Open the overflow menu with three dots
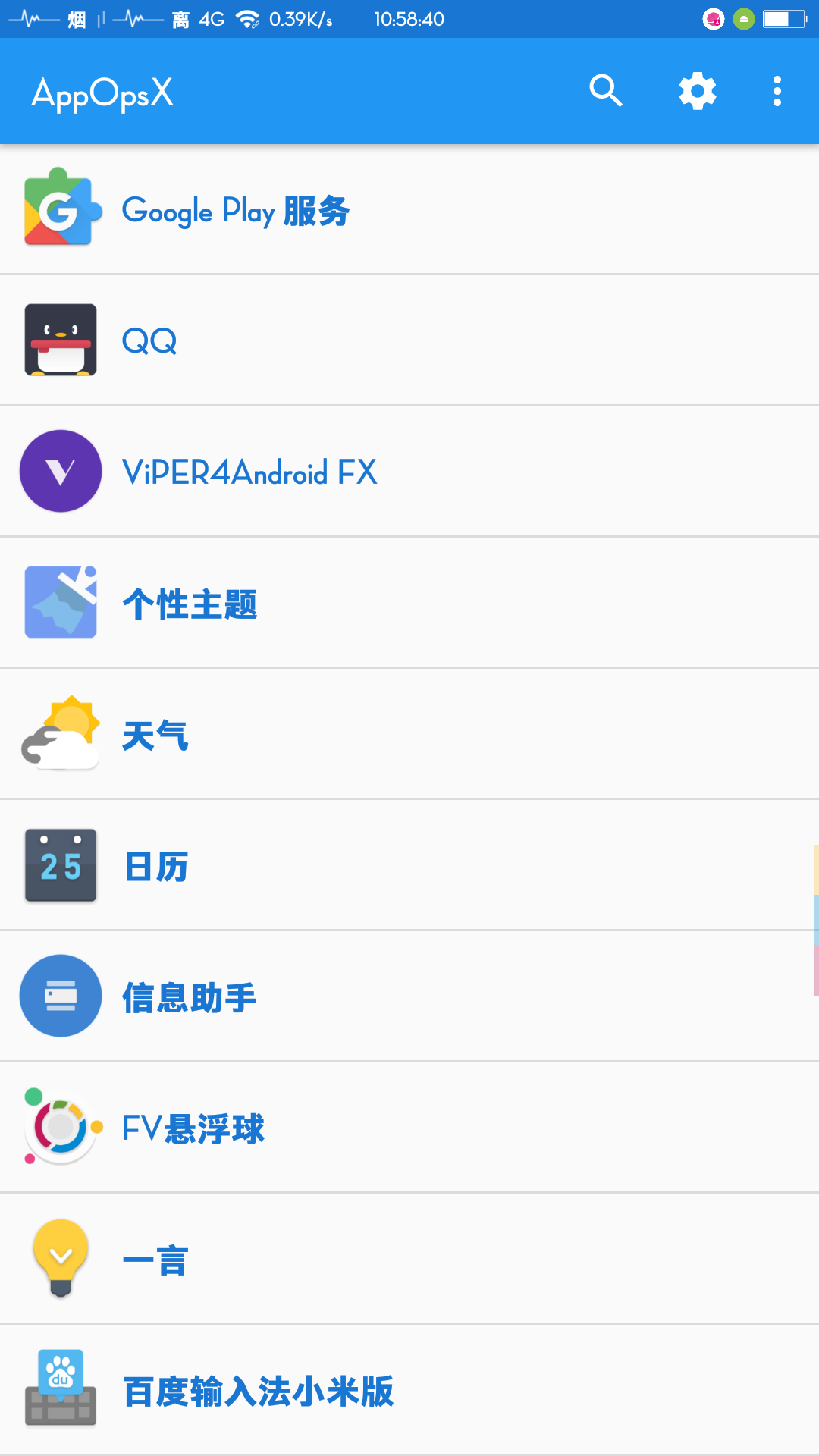Screen dimensions: 819x1456 click(x=777, y=90)
